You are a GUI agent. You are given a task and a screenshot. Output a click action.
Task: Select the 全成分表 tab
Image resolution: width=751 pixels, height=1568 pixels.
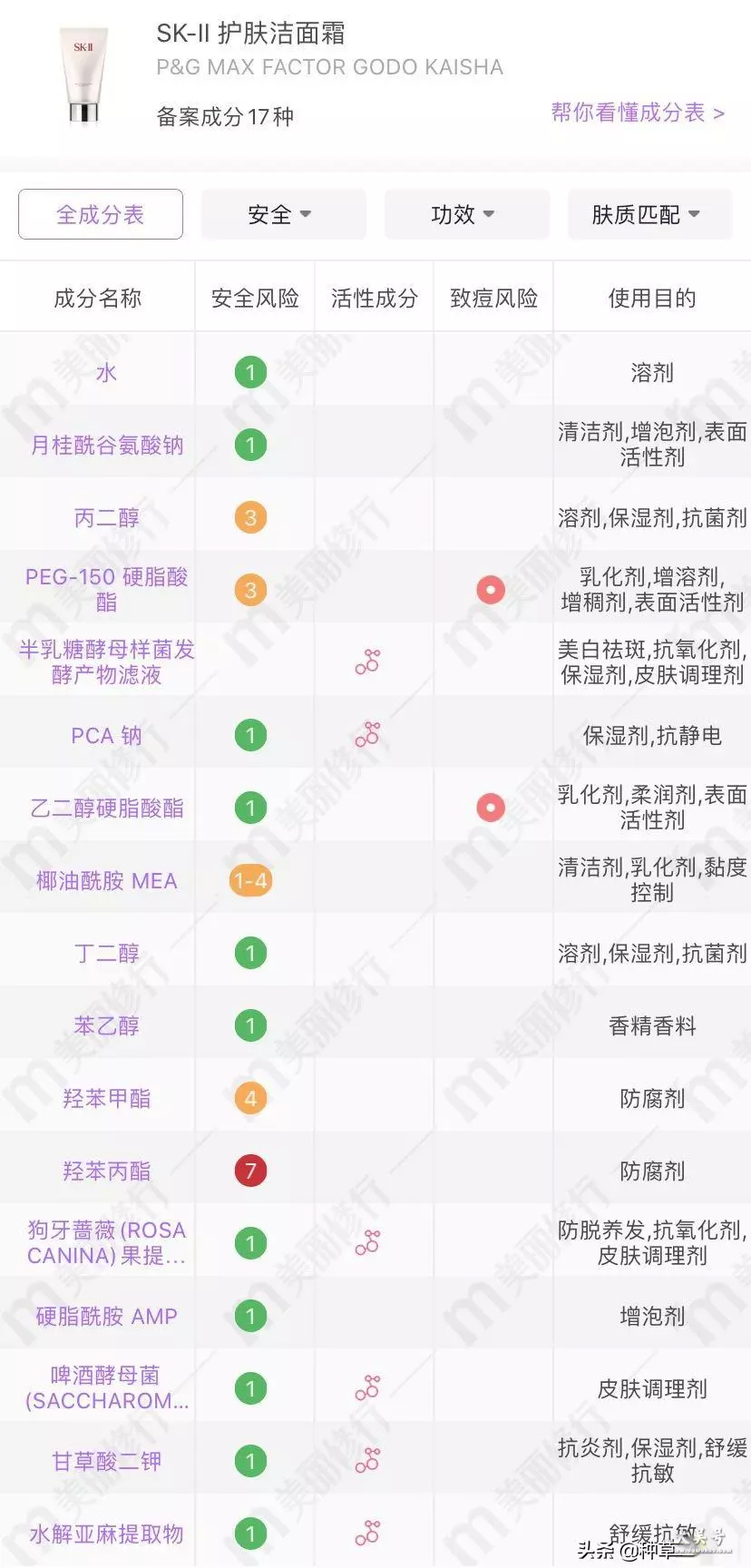pyautogui.click(x=101, y=214)
